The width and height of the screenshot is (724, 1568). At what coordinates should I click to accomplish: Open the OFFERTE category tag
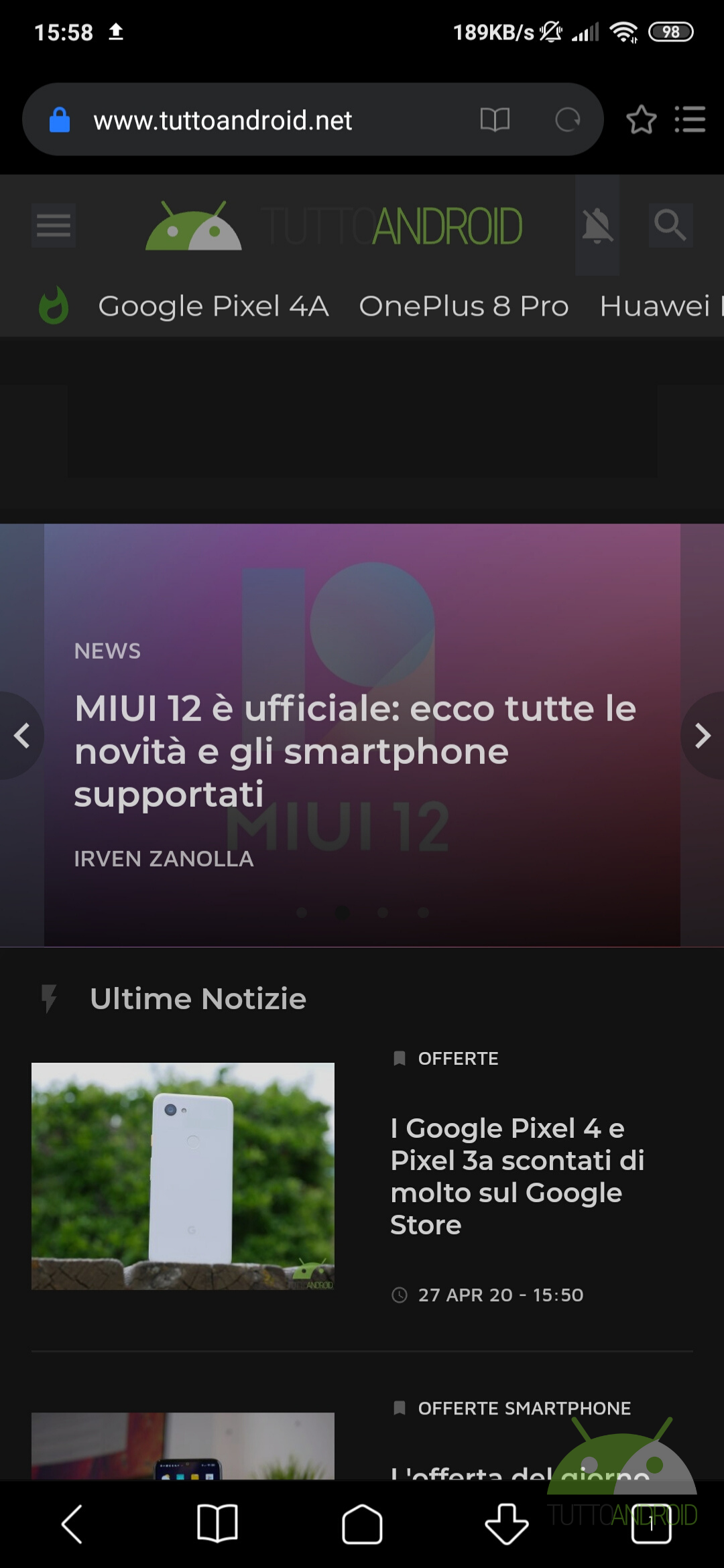click(x=458, y=1059)
